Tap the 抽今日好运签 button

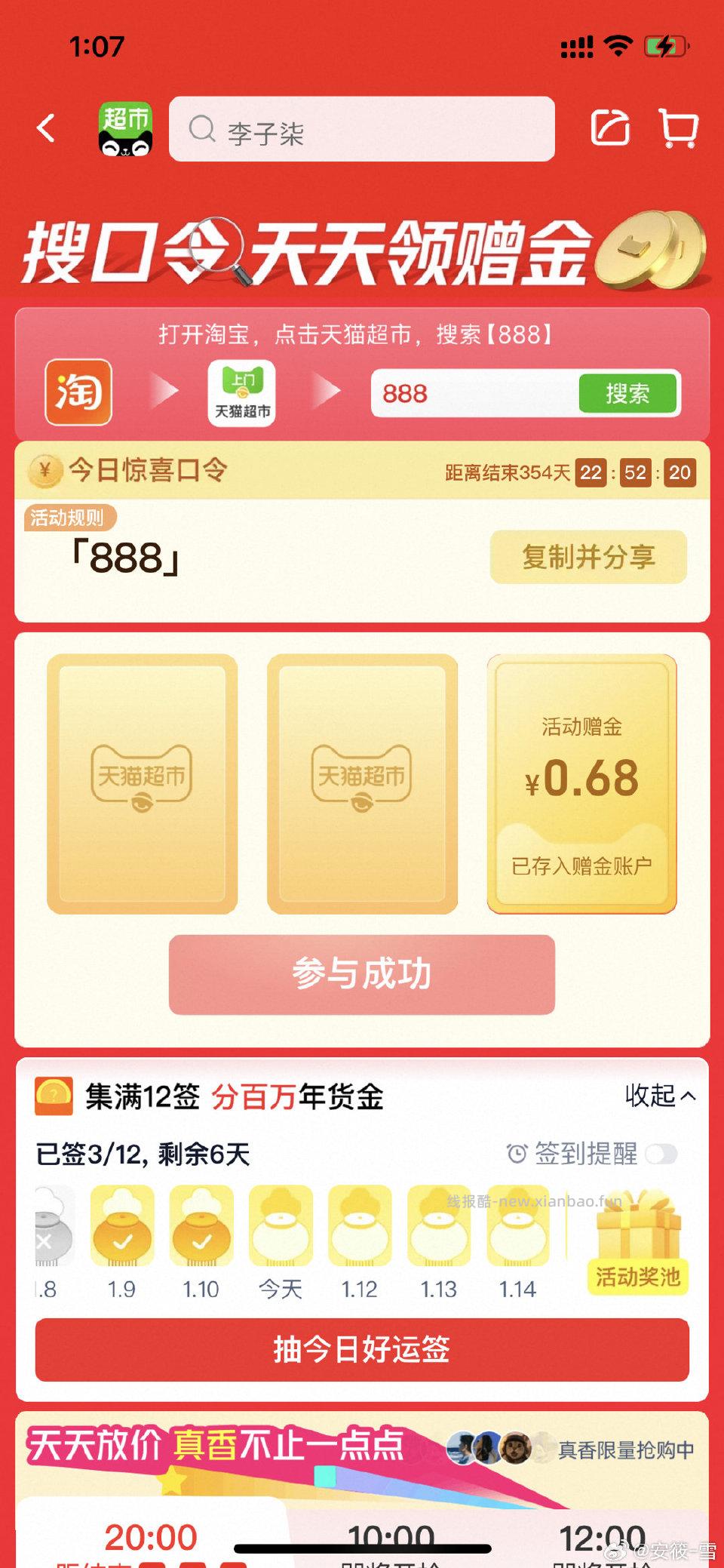tap(361, 1352)
